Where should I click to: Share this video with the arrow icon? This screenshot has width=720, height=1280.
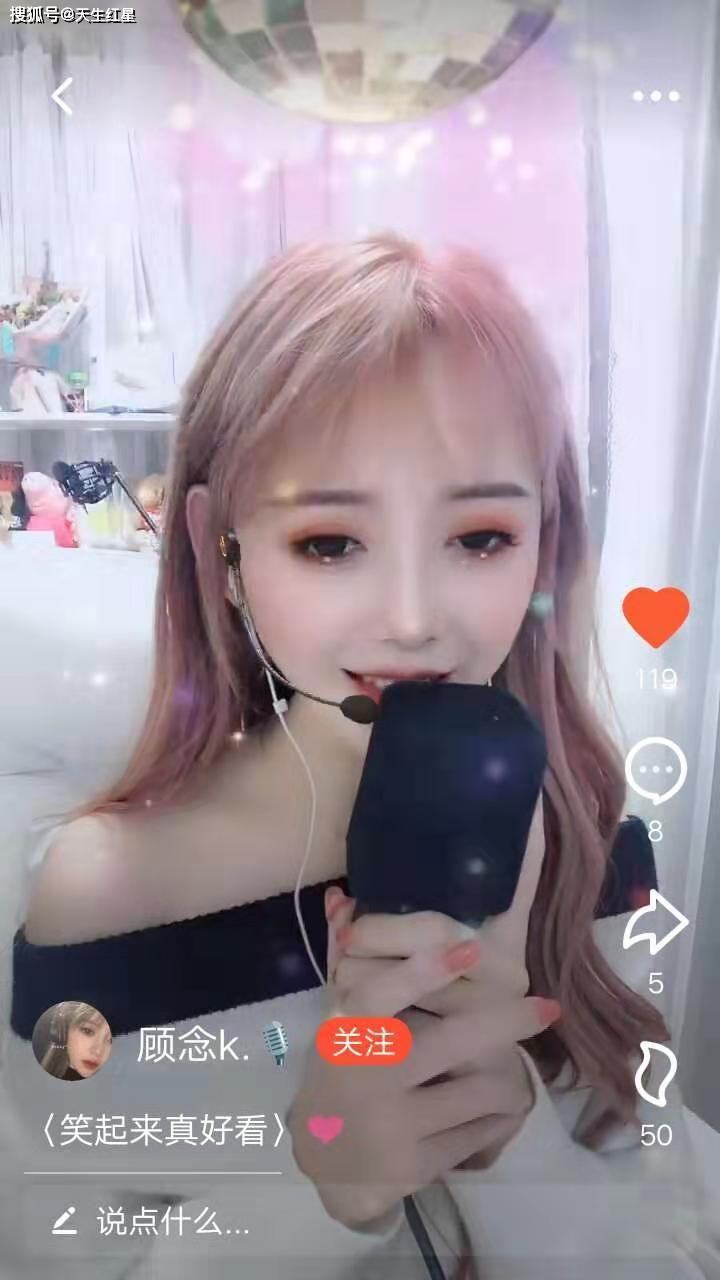[x=656, y=922]
